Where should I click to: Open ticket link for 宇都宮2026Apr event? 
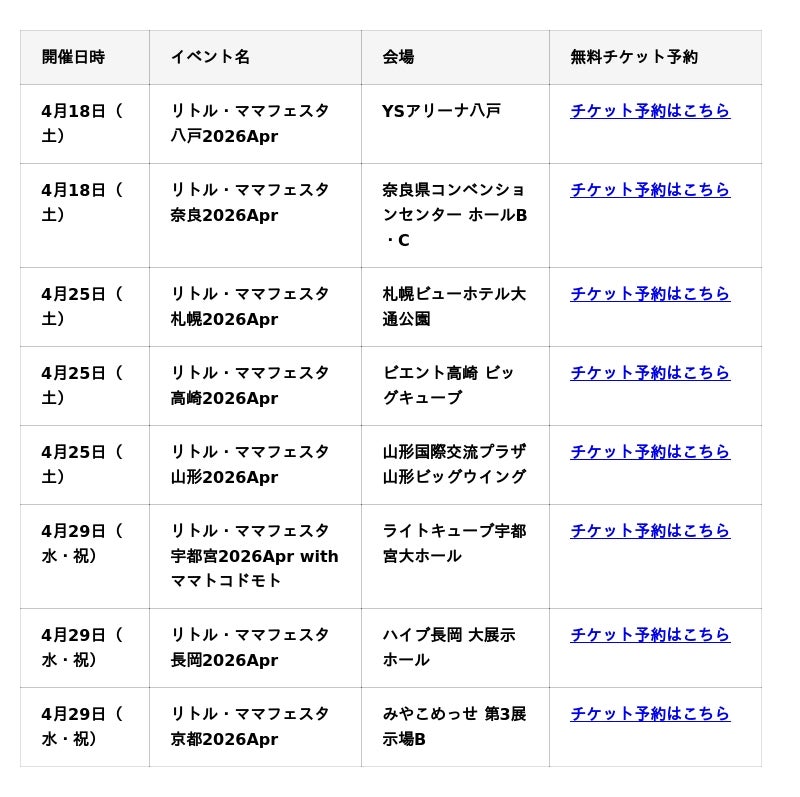(650, 531)
